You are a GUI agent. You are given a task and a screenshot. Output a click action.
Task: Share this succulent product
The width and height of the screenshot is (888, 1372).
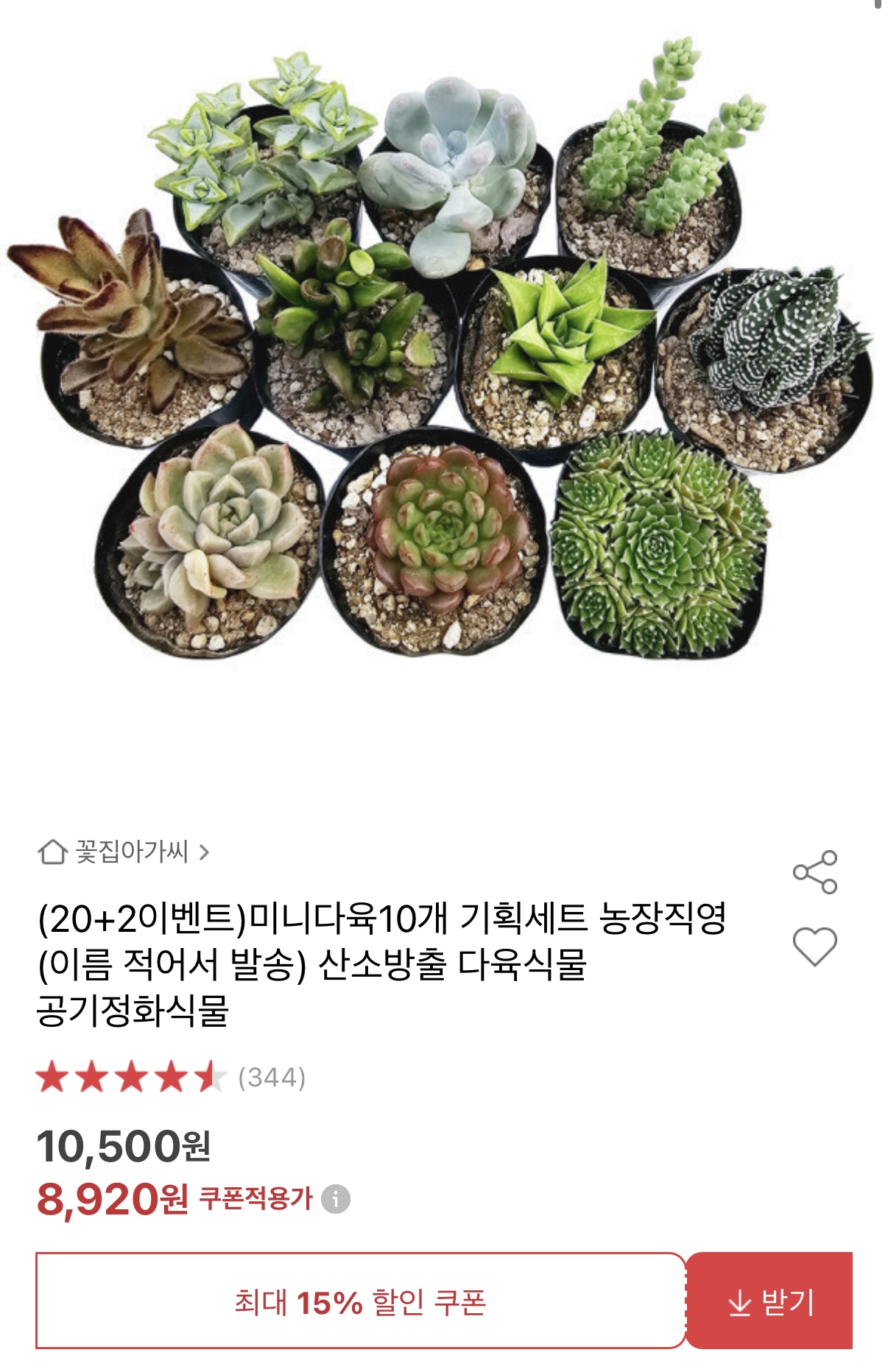[x=814, y=872]
